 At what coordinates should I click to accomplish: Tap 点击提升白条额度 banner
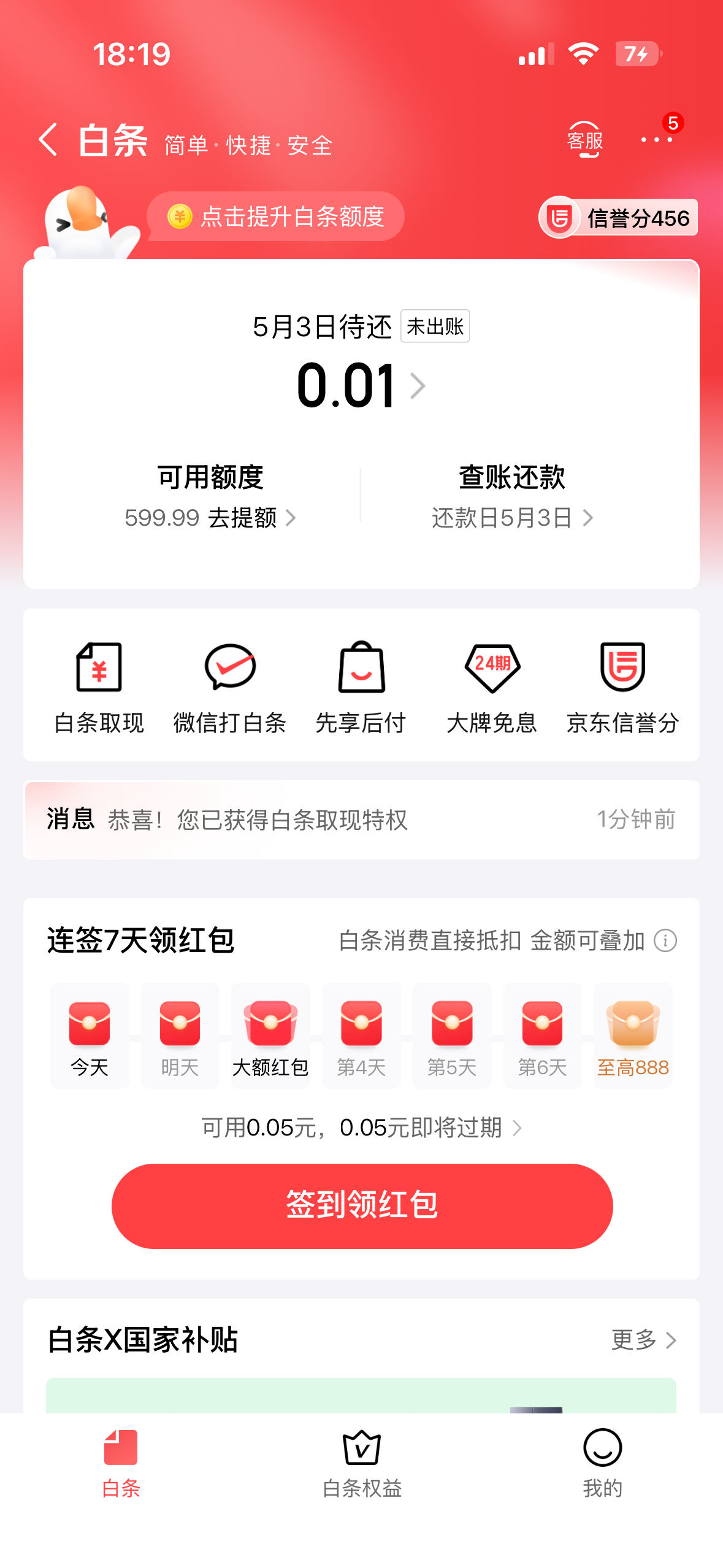[x=276, y=217]
